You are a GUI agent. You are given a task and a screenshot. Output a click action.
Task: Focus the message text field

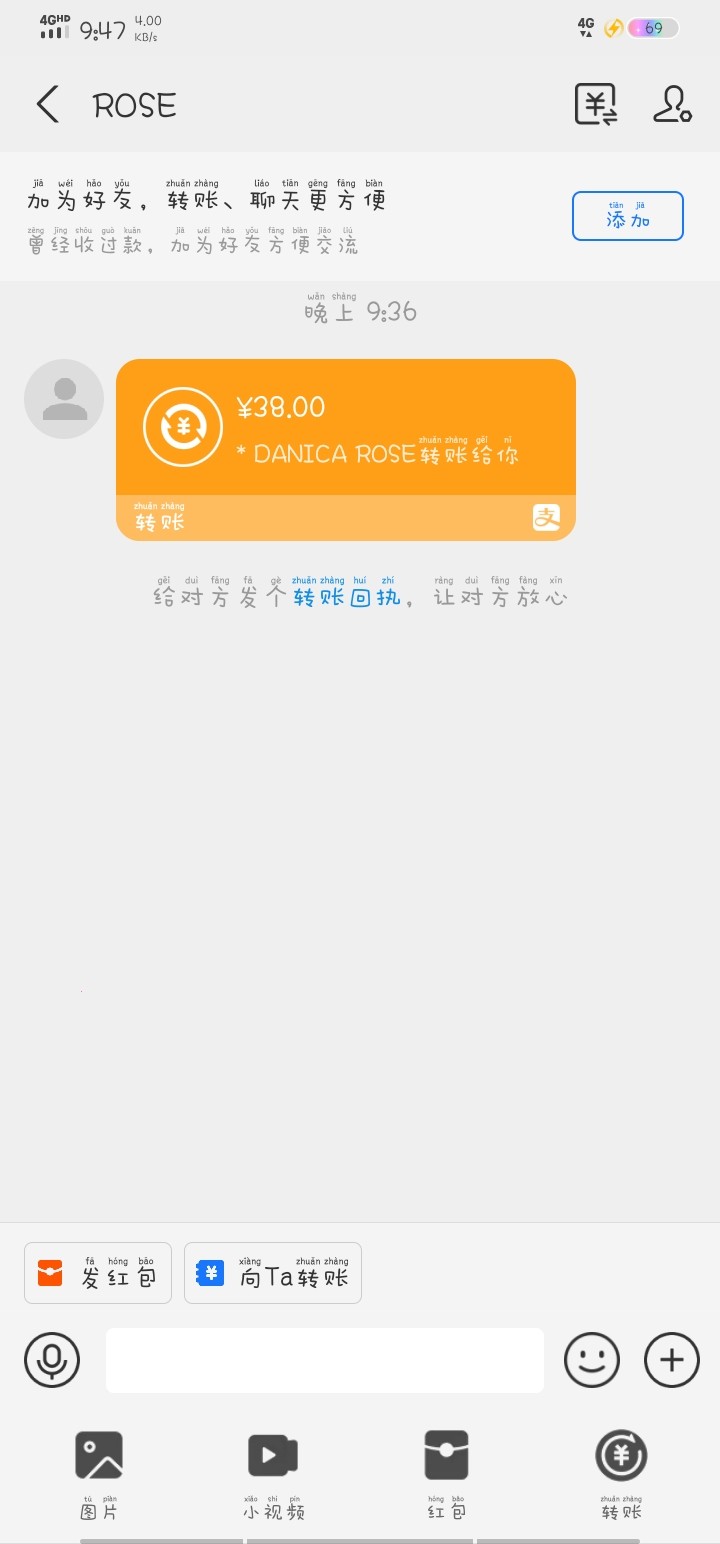click(x=325, y=1360)
